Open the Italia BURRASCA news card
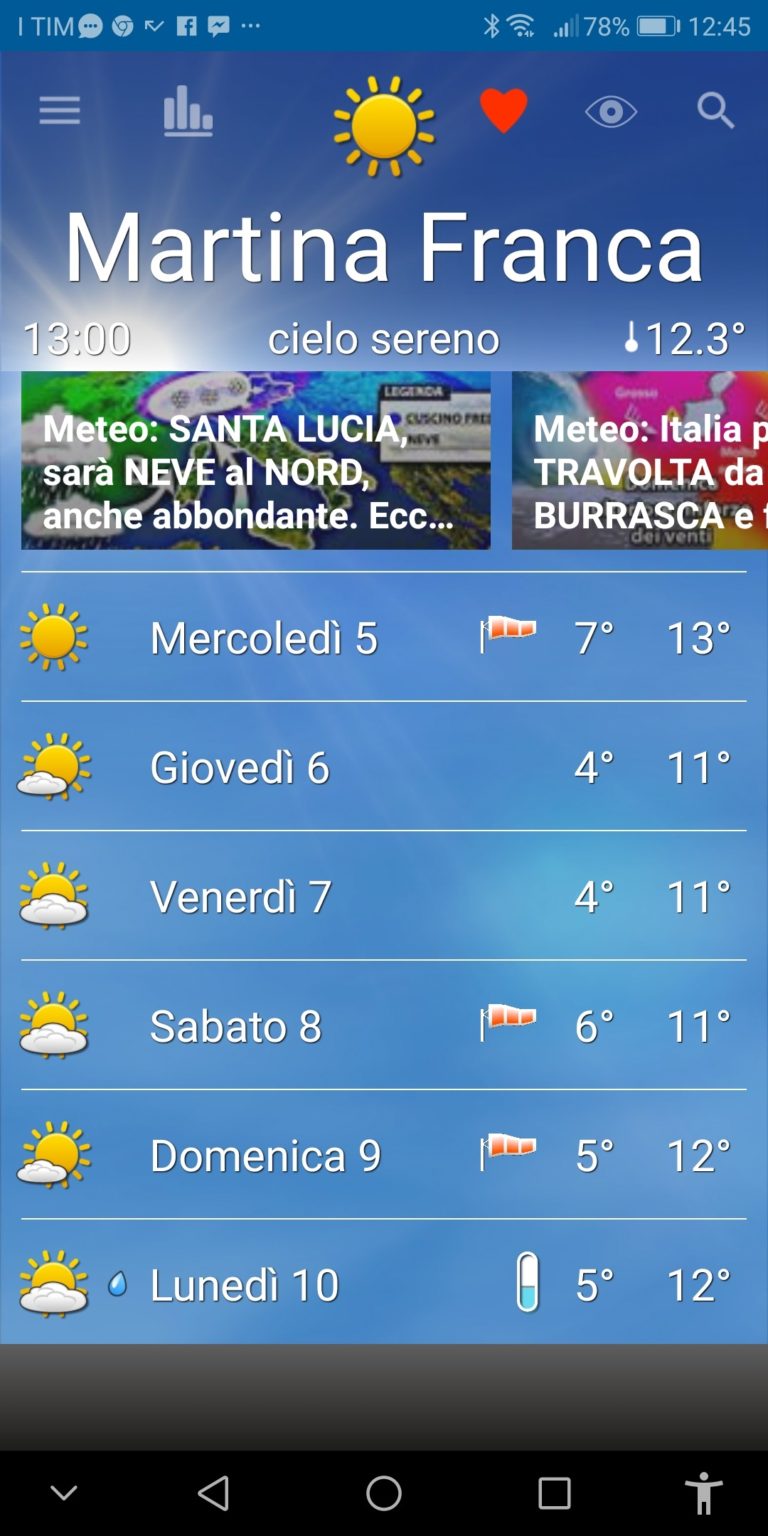Viewport: 768px width, 1536px height. click(640, 461)
